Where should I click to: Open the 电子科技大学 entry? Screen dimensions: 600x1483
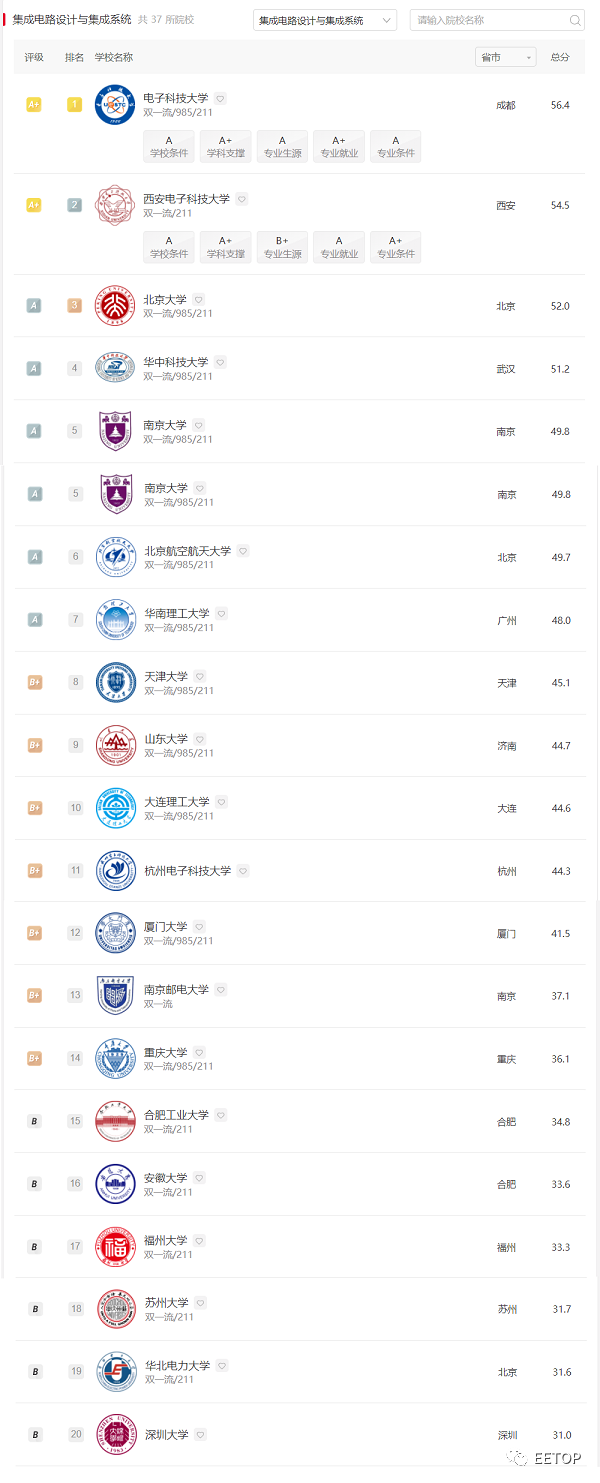coord(176,98)
